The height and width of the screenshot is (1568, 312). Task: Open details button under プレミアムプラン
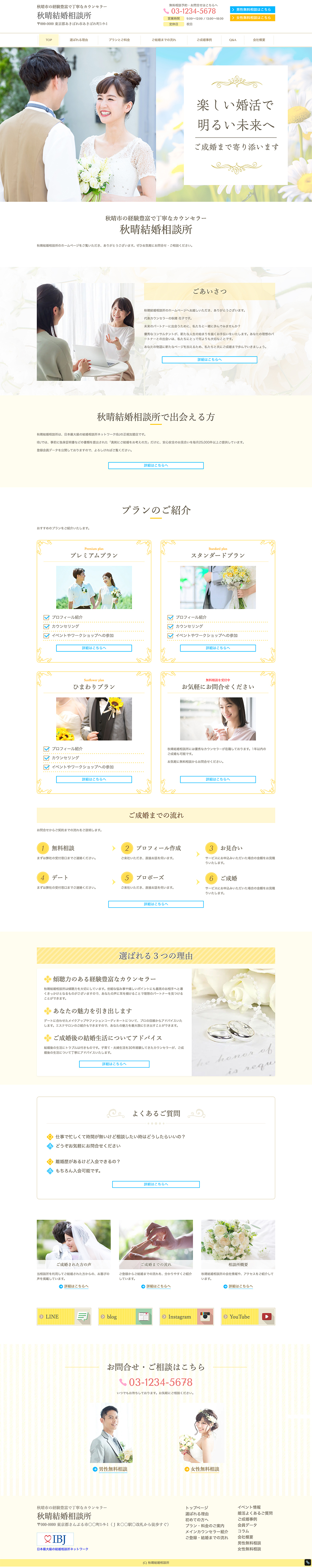pyautogui.click(x=94, y=648)
